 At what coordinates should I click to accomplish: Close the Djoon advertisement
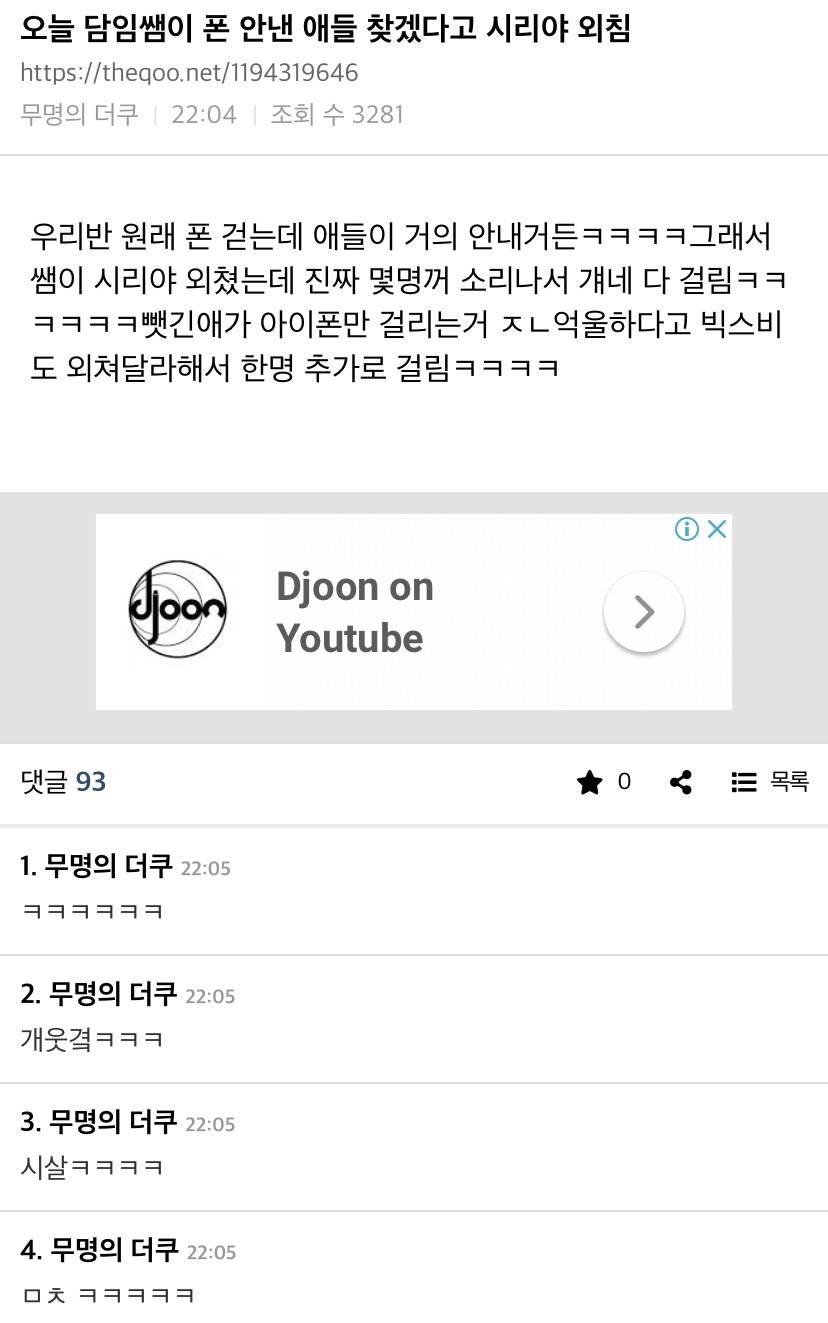[x=717, y=529]
